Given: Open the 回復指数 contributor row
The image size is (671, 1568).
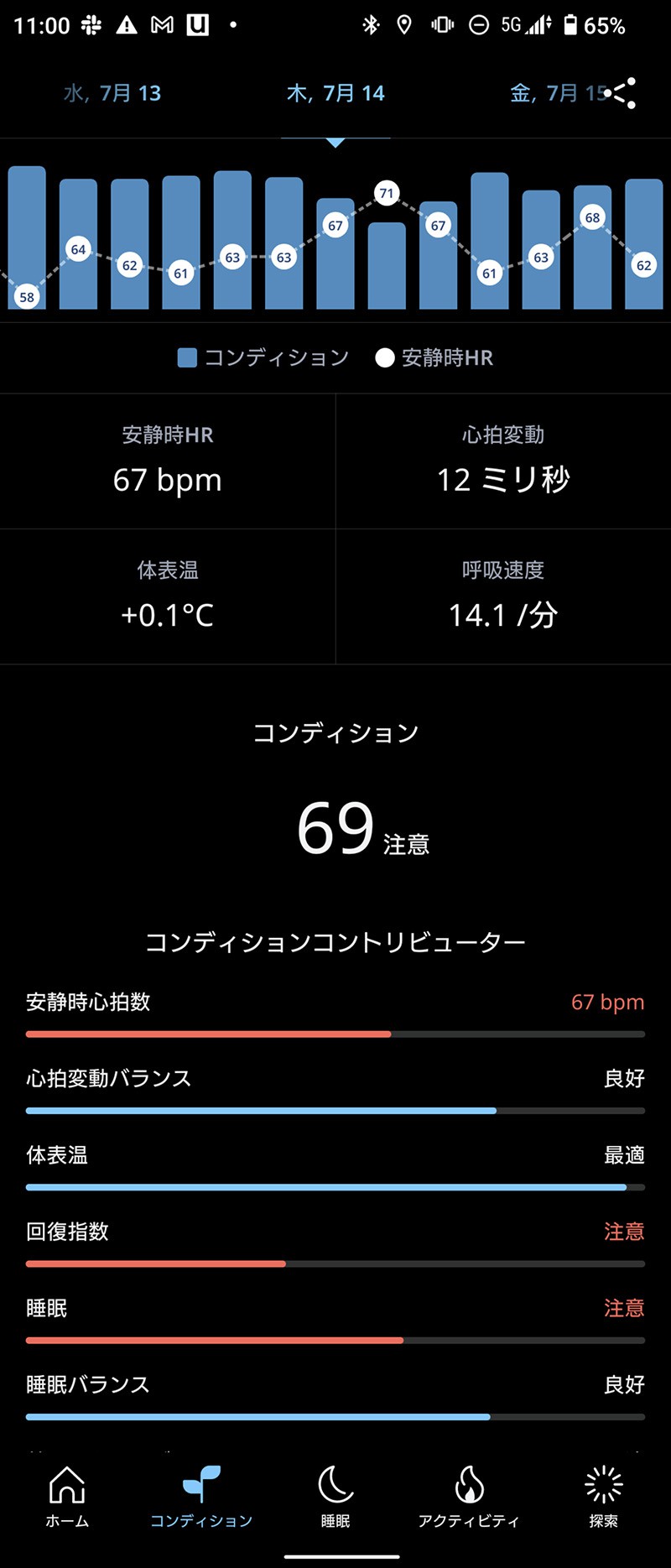Looking at the screenshot, I should click(335, 1241).
